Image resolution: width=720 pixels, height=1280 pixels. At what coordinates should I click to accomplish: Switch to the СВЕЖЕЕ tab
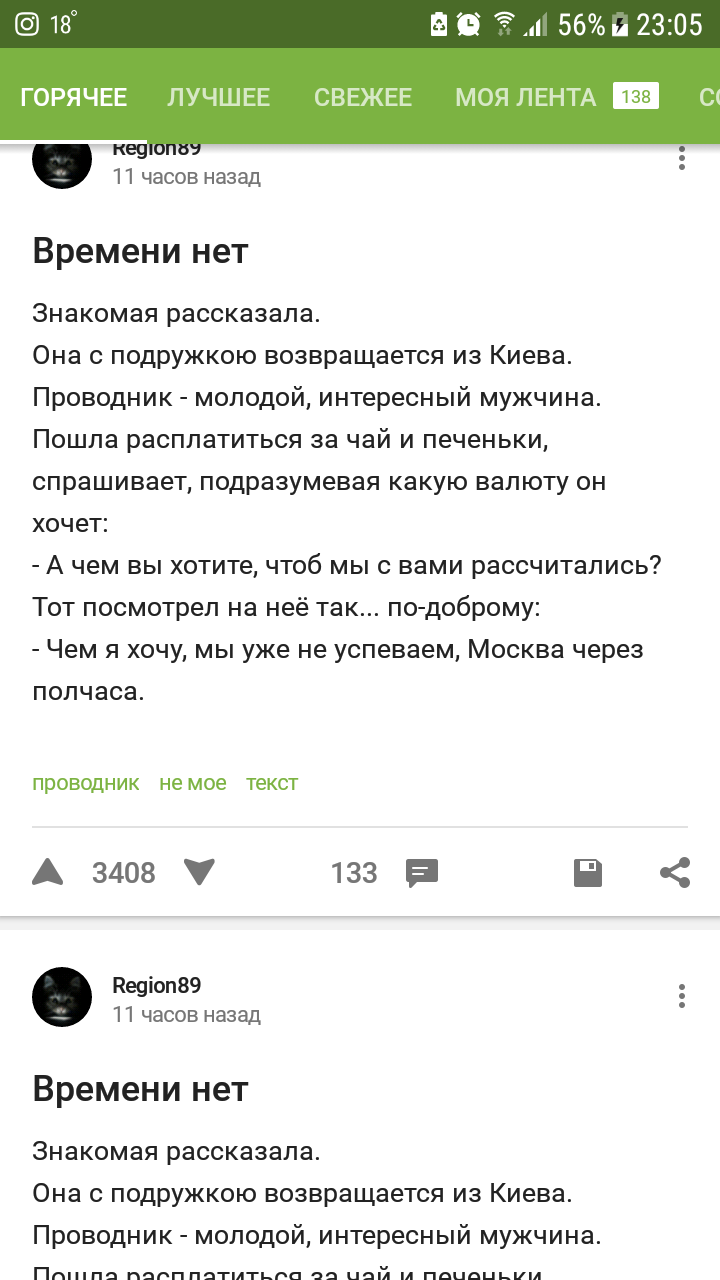(x=362, y=97)
